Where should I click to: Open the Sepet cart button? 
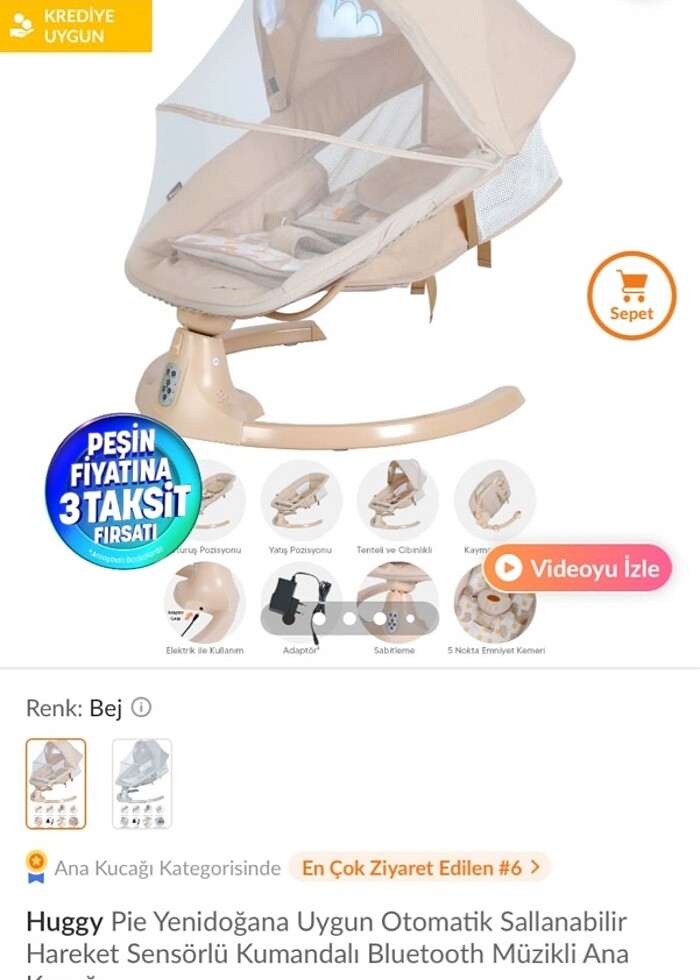pos(631,295)
